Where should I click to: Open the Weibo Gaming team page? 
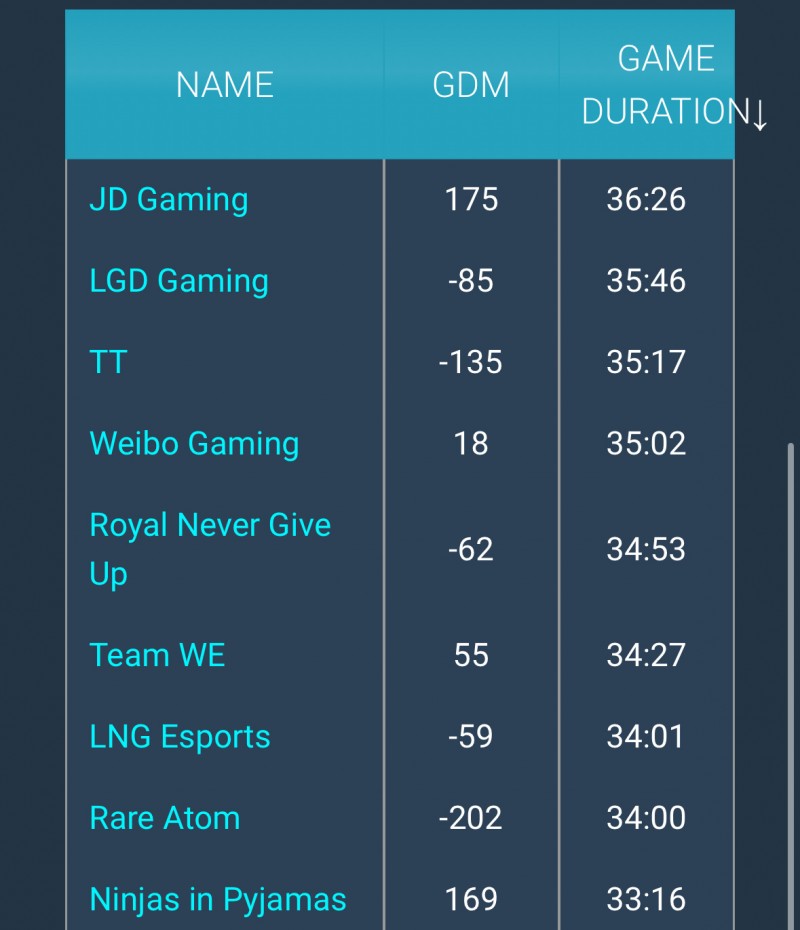point(194,443)
